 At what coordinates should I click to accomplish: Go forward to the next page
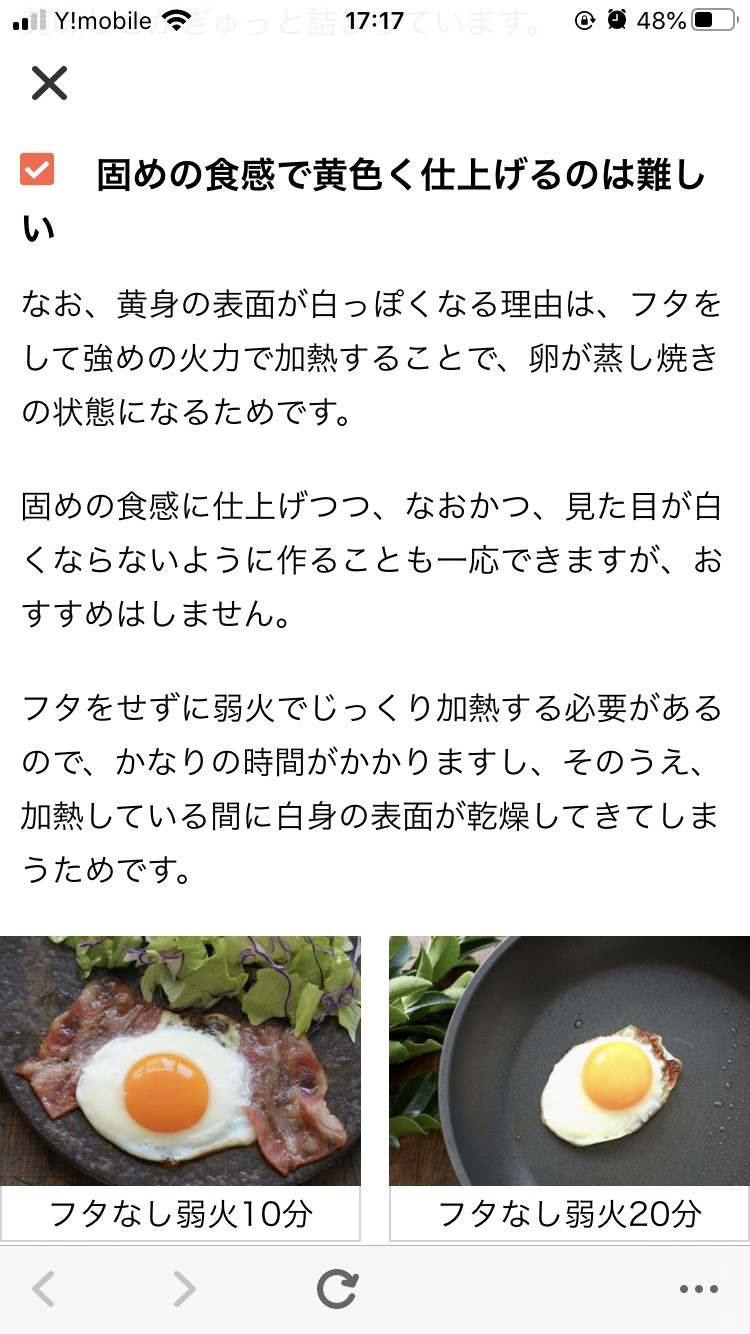(x=183, y=1289)
